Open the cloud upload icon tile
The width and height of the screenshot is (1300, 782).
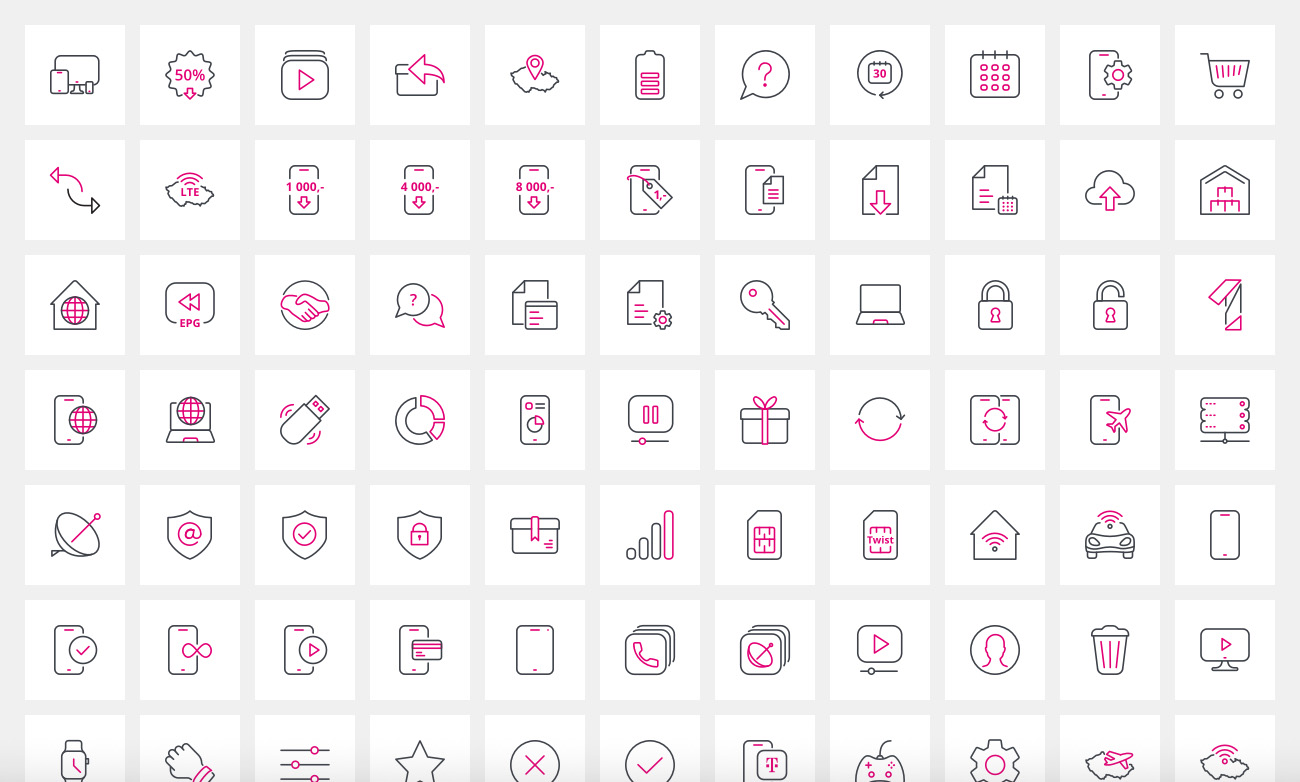(x=1110, y=190)
